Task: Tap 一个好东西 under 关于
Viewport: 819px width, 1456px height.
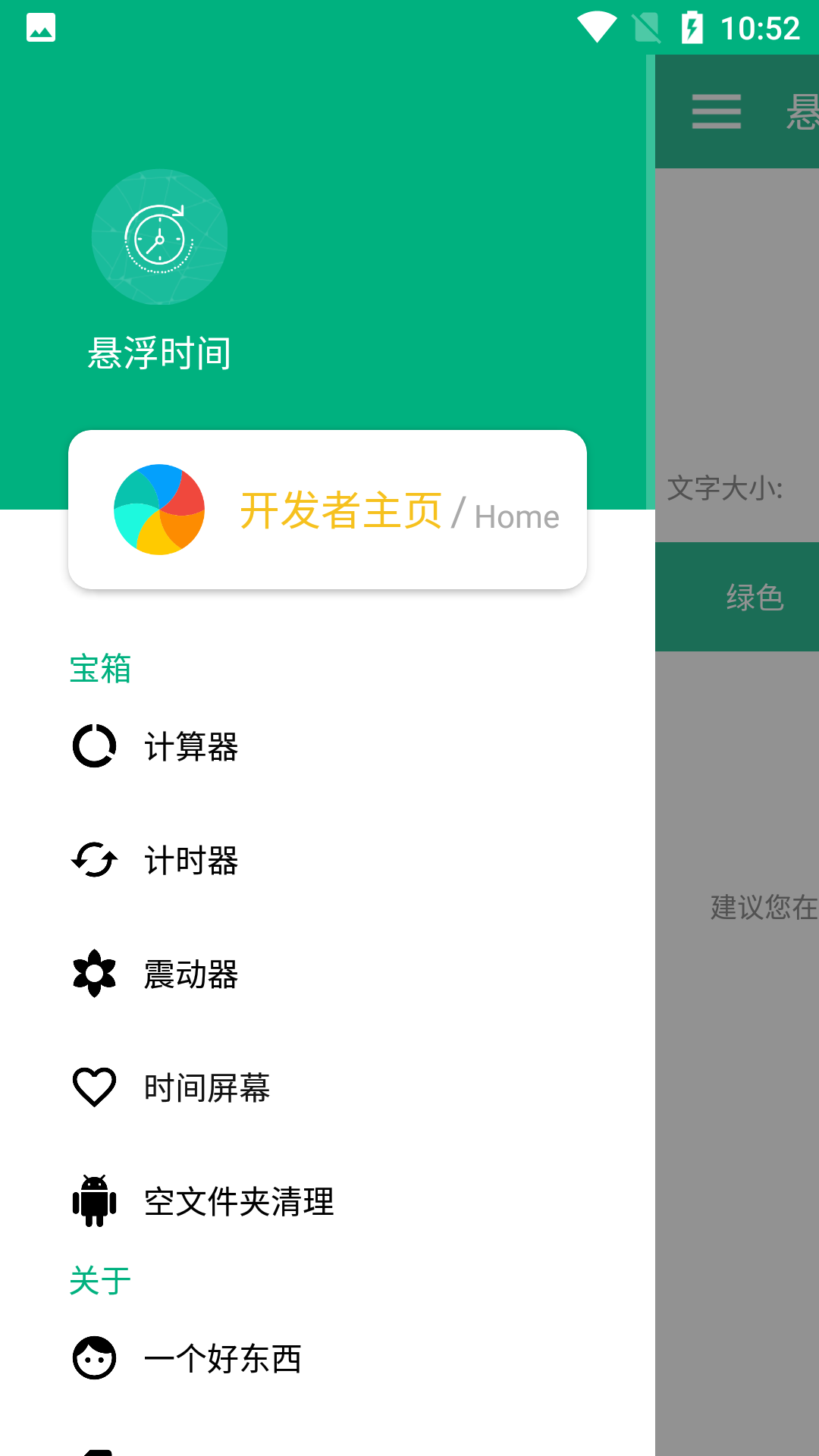Action: tap(328, 1358)
